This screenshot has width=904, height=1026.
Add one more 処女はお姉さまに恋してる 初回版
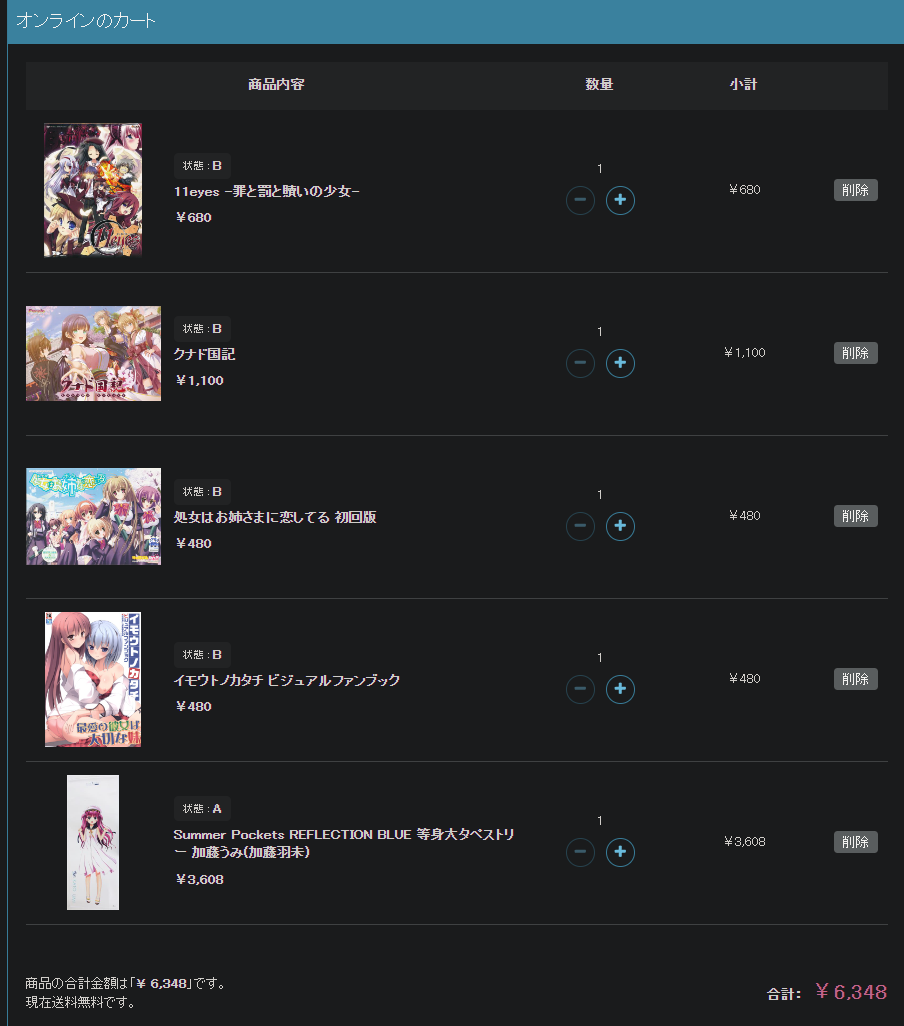coord(620,526)
